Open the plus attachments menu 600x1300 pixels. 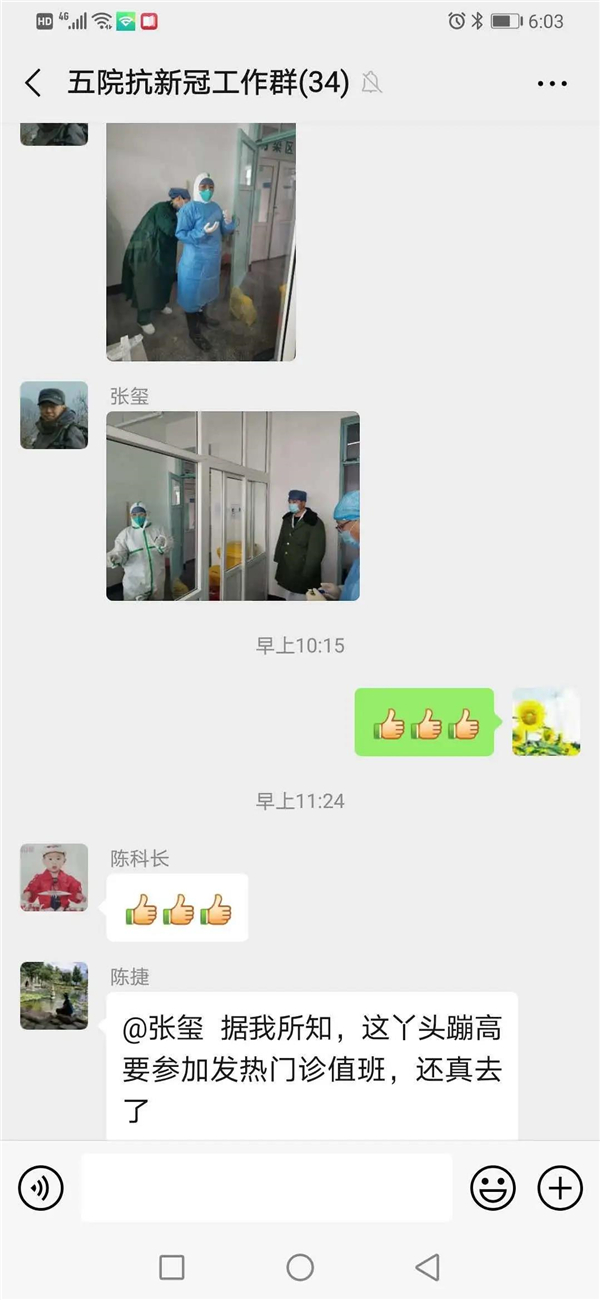[x=560, y=1188]
